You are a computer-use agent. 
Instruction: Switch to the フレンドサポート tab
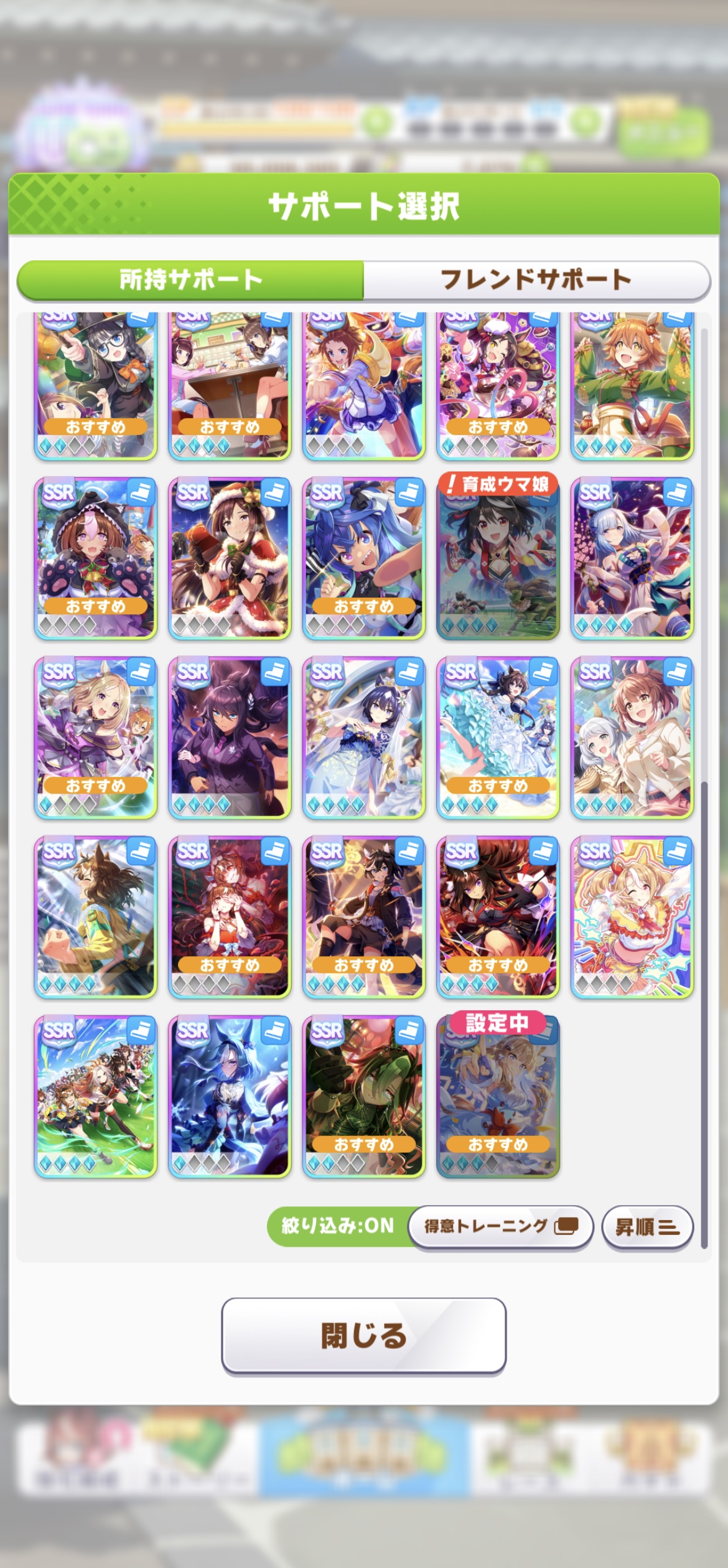coord(536,280)
